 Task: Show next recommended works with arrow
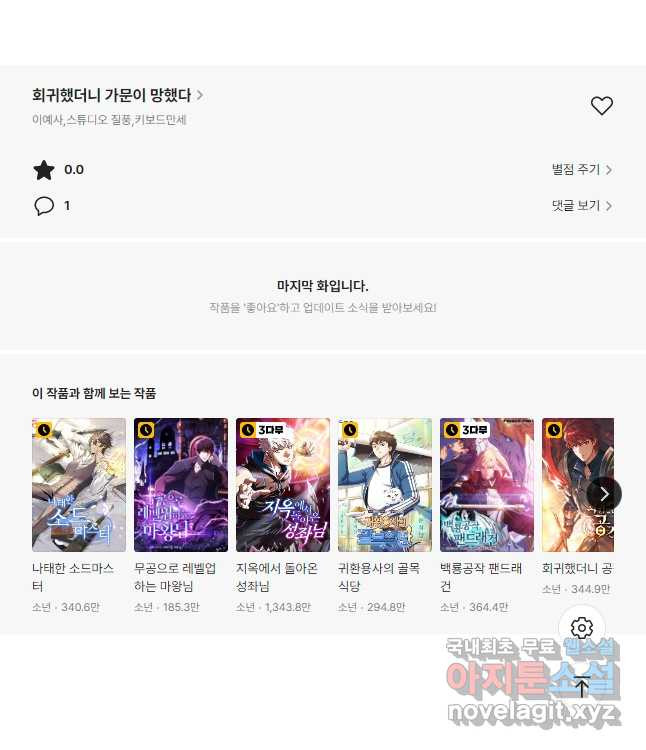(603, 494)
